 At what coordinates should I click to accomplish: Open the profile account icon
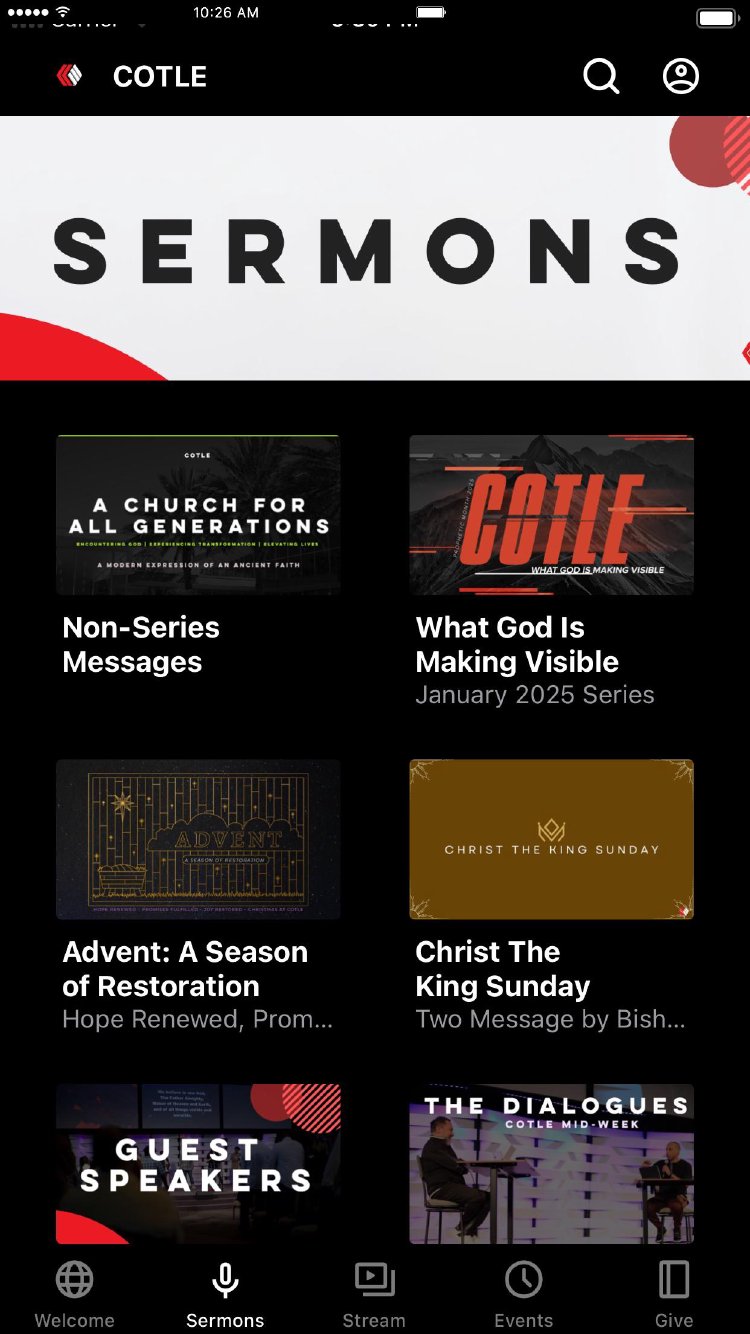point(681,76)
